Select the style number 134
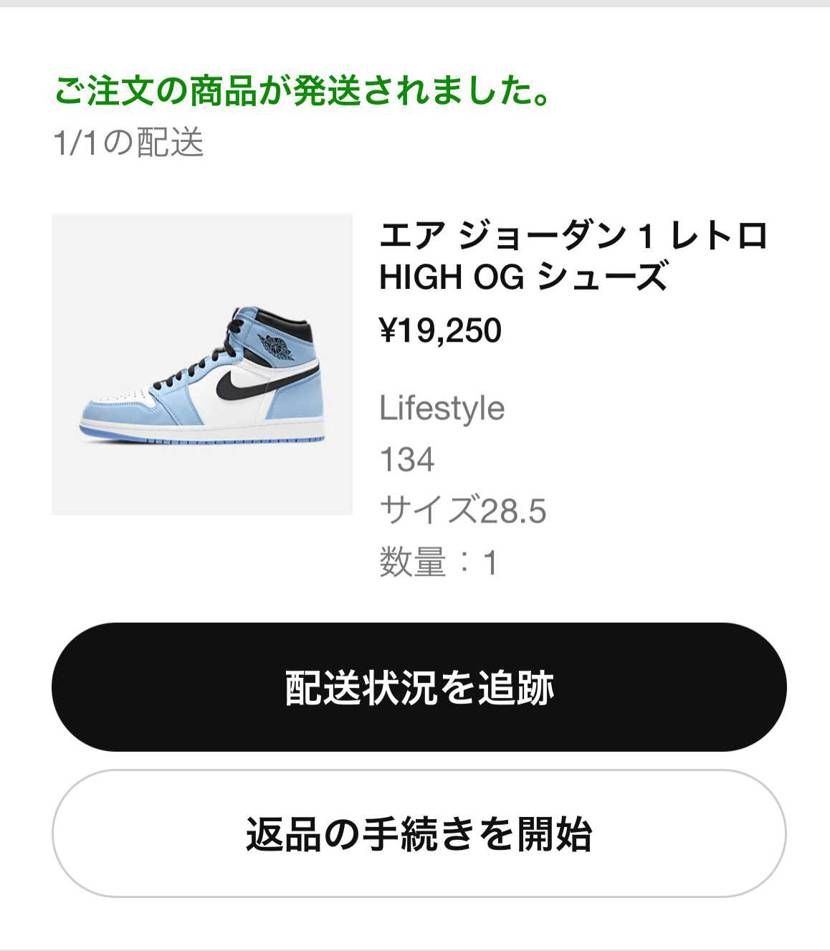The height and width of the screenshot is (951, 830). (x=400, y=458)
